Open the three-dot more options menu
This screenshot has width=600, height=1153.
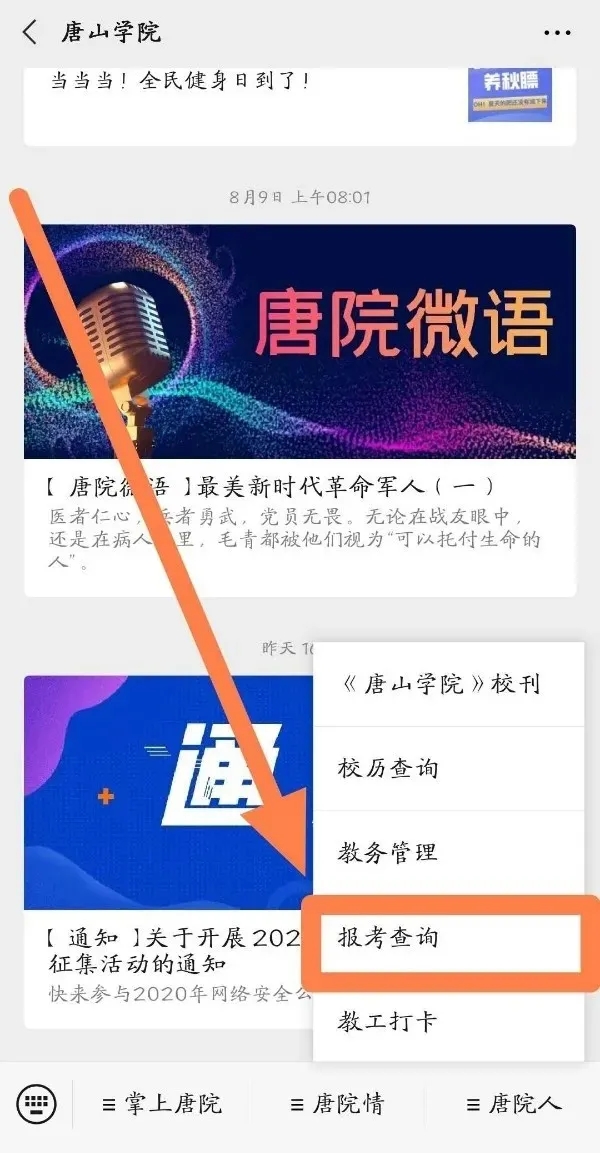tap(557, 33)
